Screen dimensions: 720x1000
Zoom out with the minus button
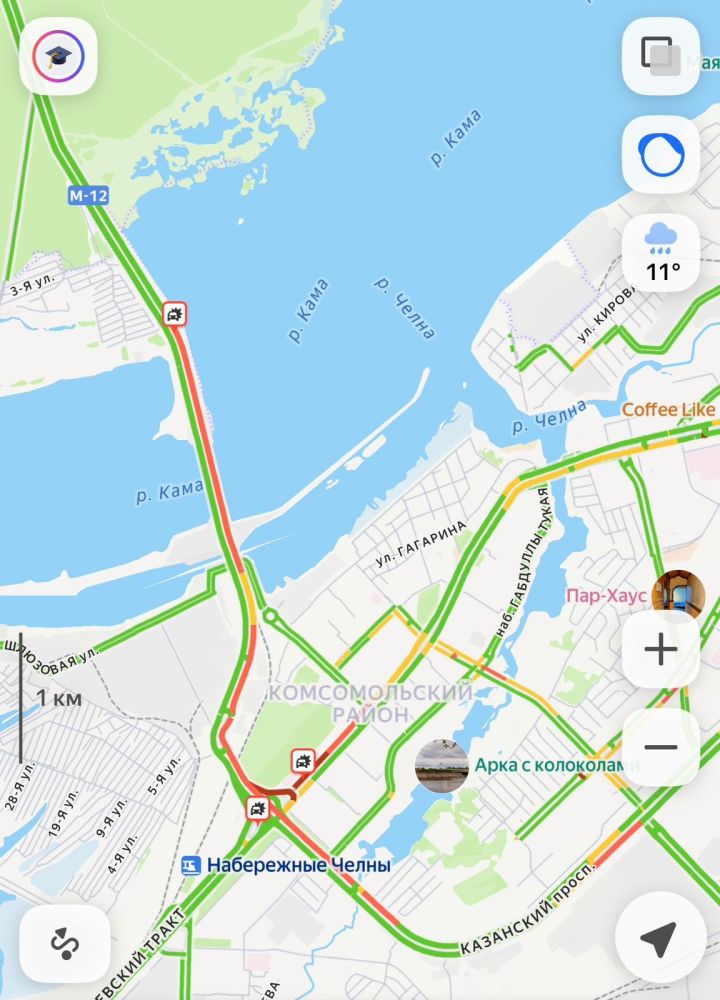[660, 747]
